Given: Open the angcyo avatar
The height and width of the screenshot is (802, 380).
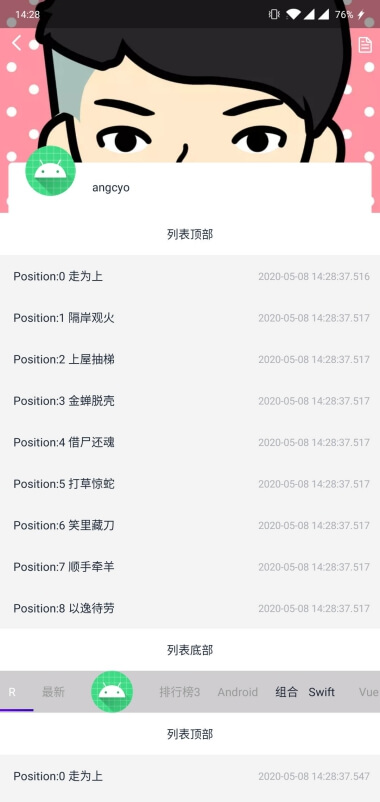Looking at the screenshot, I should coord(51,171).
